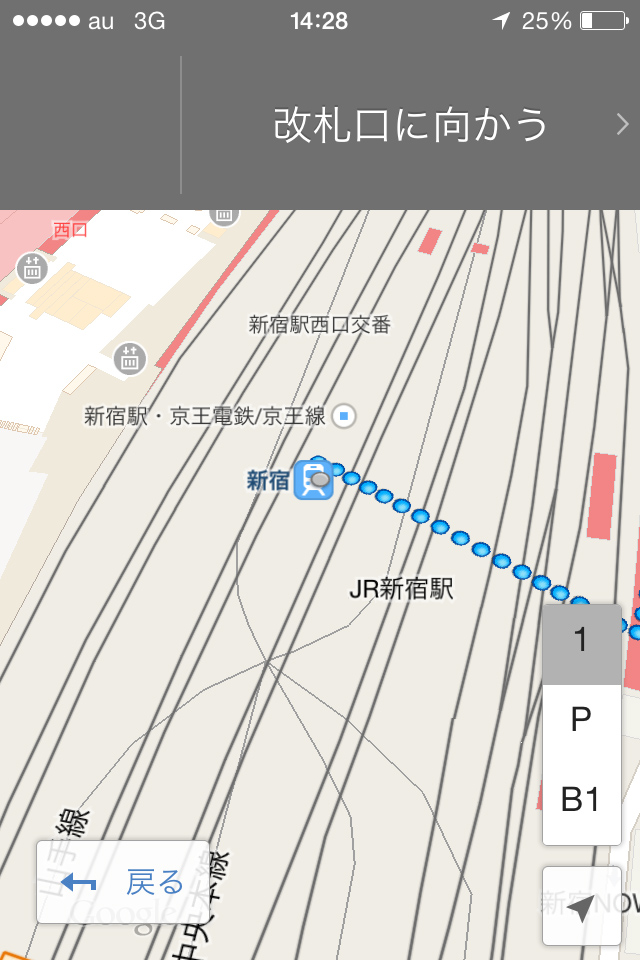Tap the 戻る back button
This screenshot has width=640, height=960.
click(x=122, y=882)
